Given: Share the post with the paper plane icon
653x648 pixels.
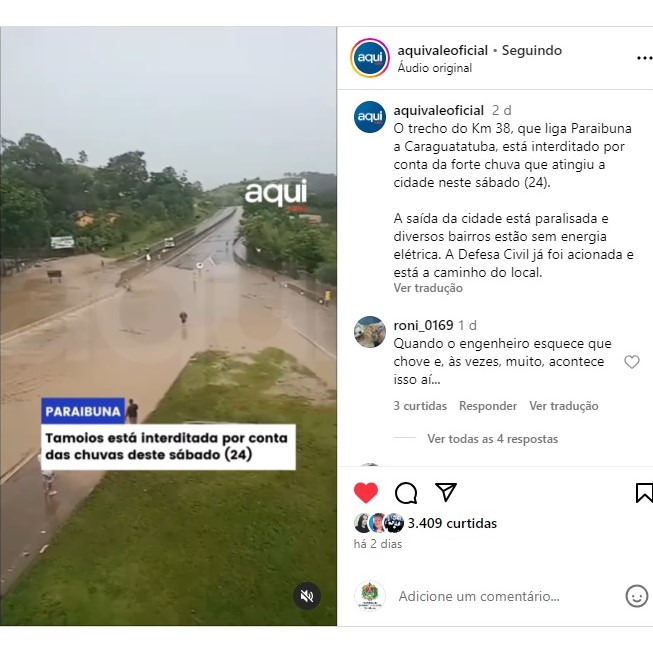Looking at the screenshot, I should click(446, 492).
